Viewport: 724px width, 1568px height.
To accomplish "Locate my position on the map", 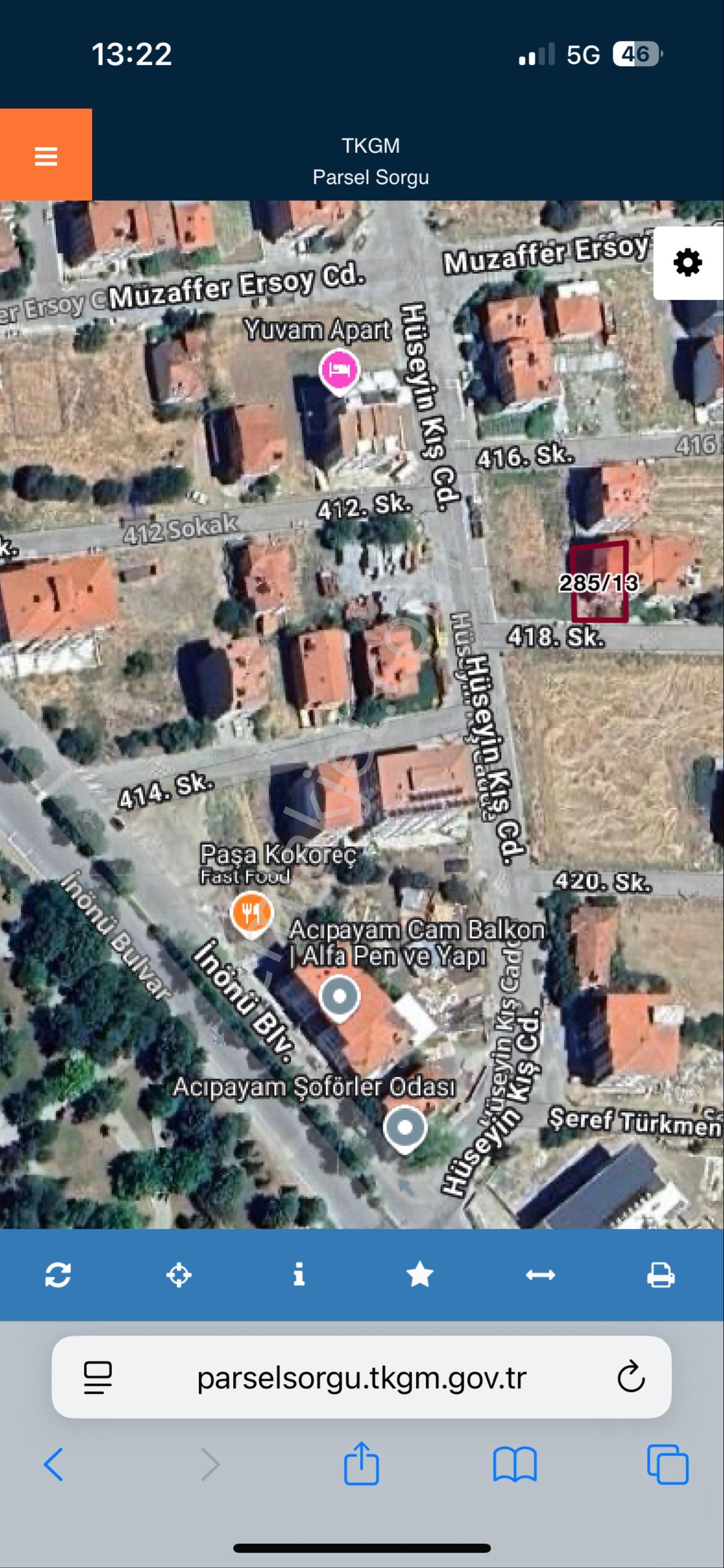I will [x=178, y=1274].
